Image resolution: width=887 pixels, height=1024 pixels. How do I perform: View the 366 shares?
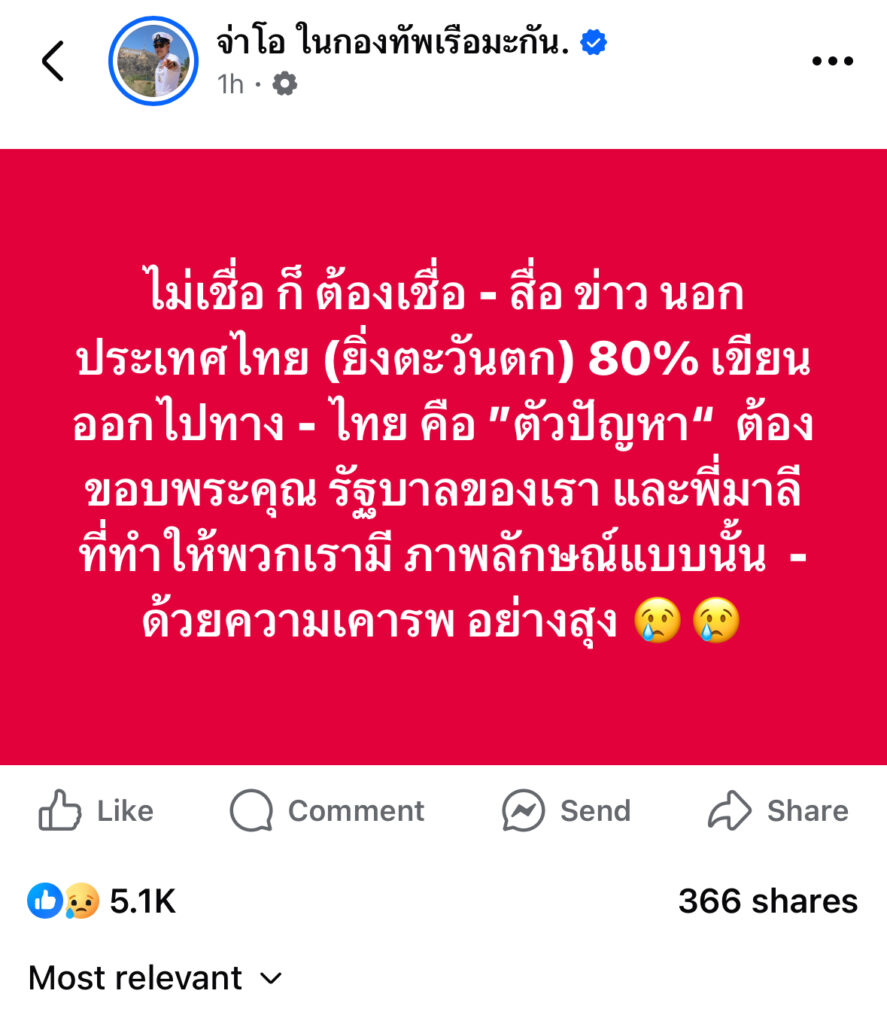767,901
